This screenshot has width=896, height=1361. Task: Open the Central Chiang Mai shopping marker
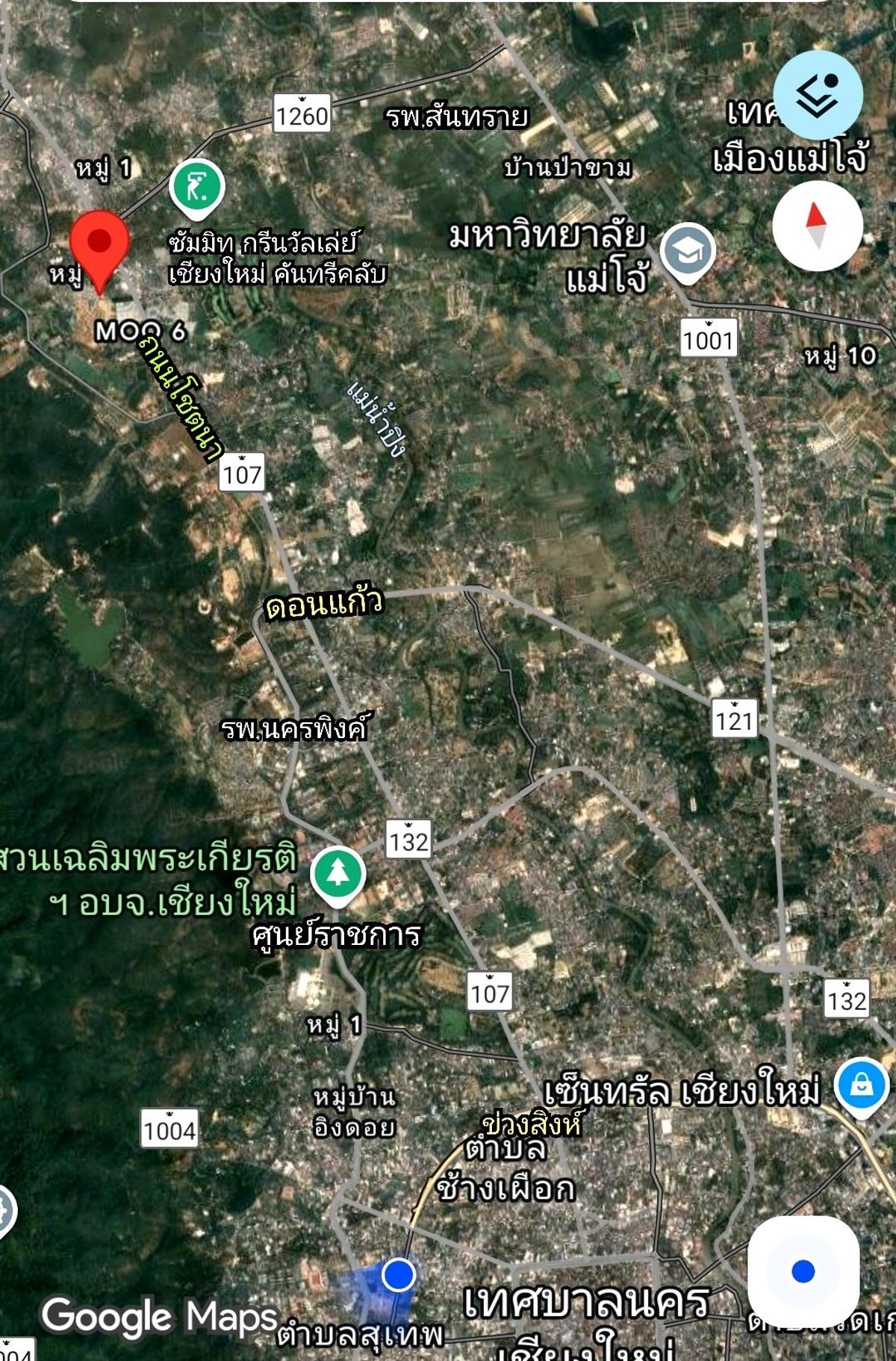click(x=862, y=1085)
